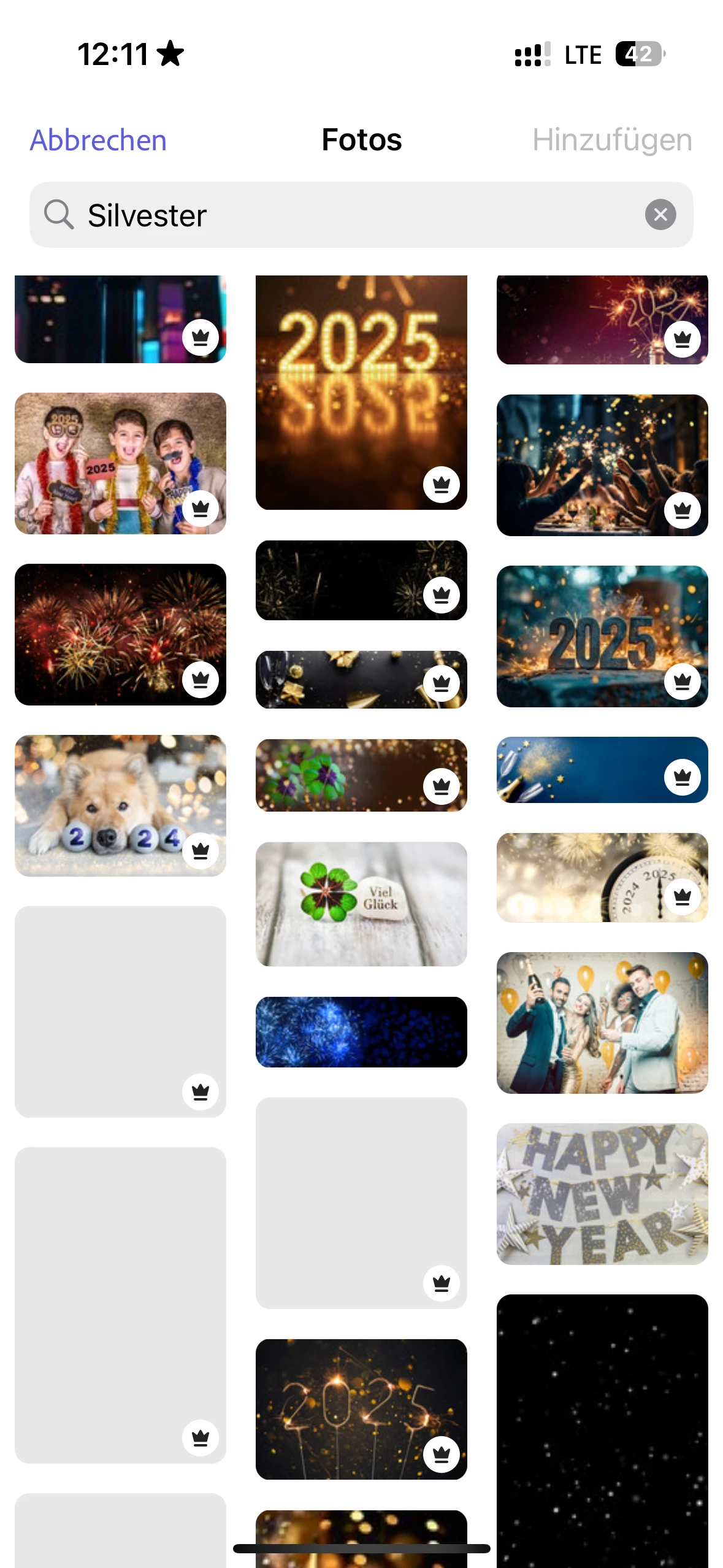
Task: Select the clover on brown bokeh banner
Action: click(361, 775)
